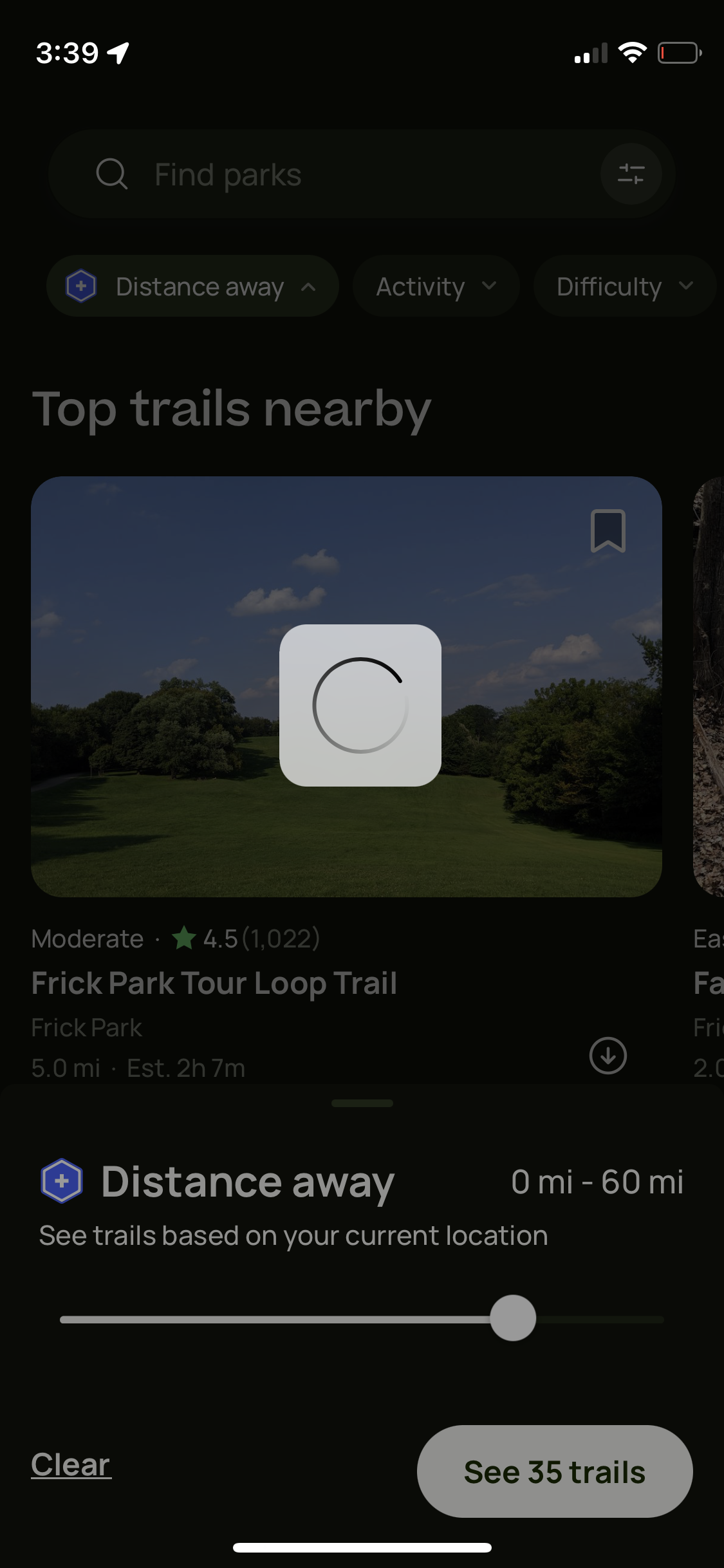This screenshot has height=1568, width=724.
Task: Open the filters icon beside the search bar
Action: (x=631, y=174)
